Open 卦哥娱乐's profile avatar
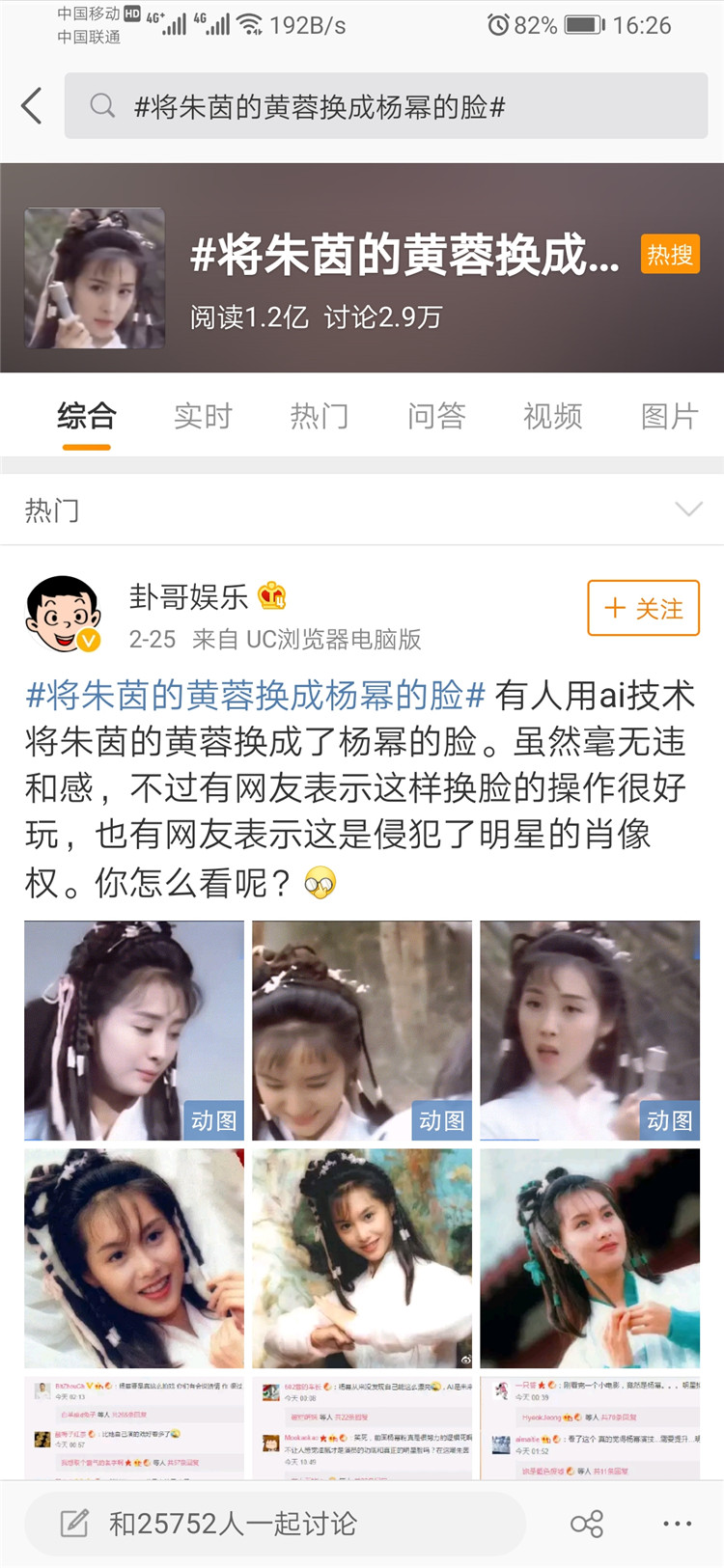The width and height of the screenshot is (724, 1568). [63, 614]
